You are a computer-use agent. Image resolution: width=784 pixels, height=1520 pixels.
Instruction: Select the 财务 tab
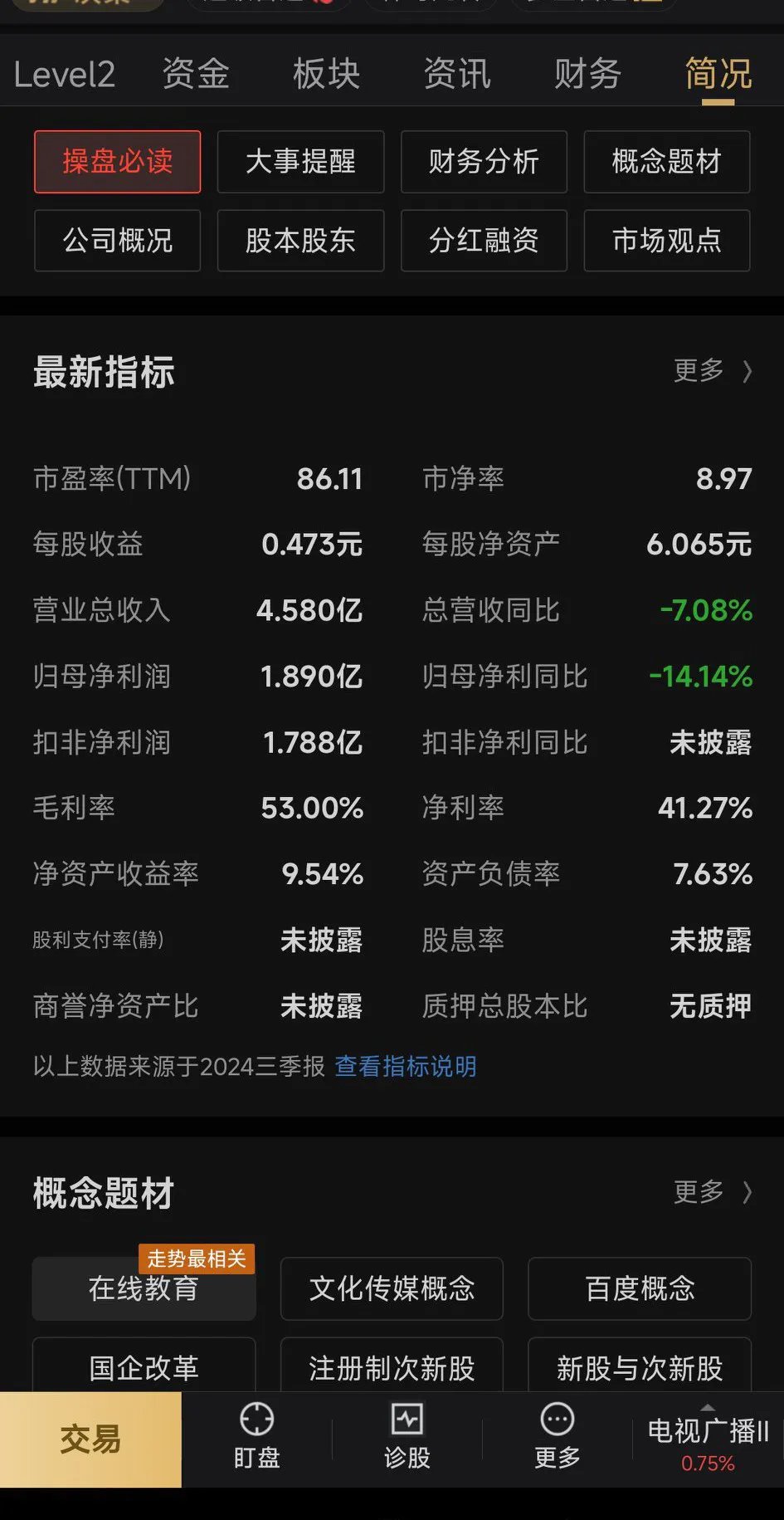tap(587, 75)
